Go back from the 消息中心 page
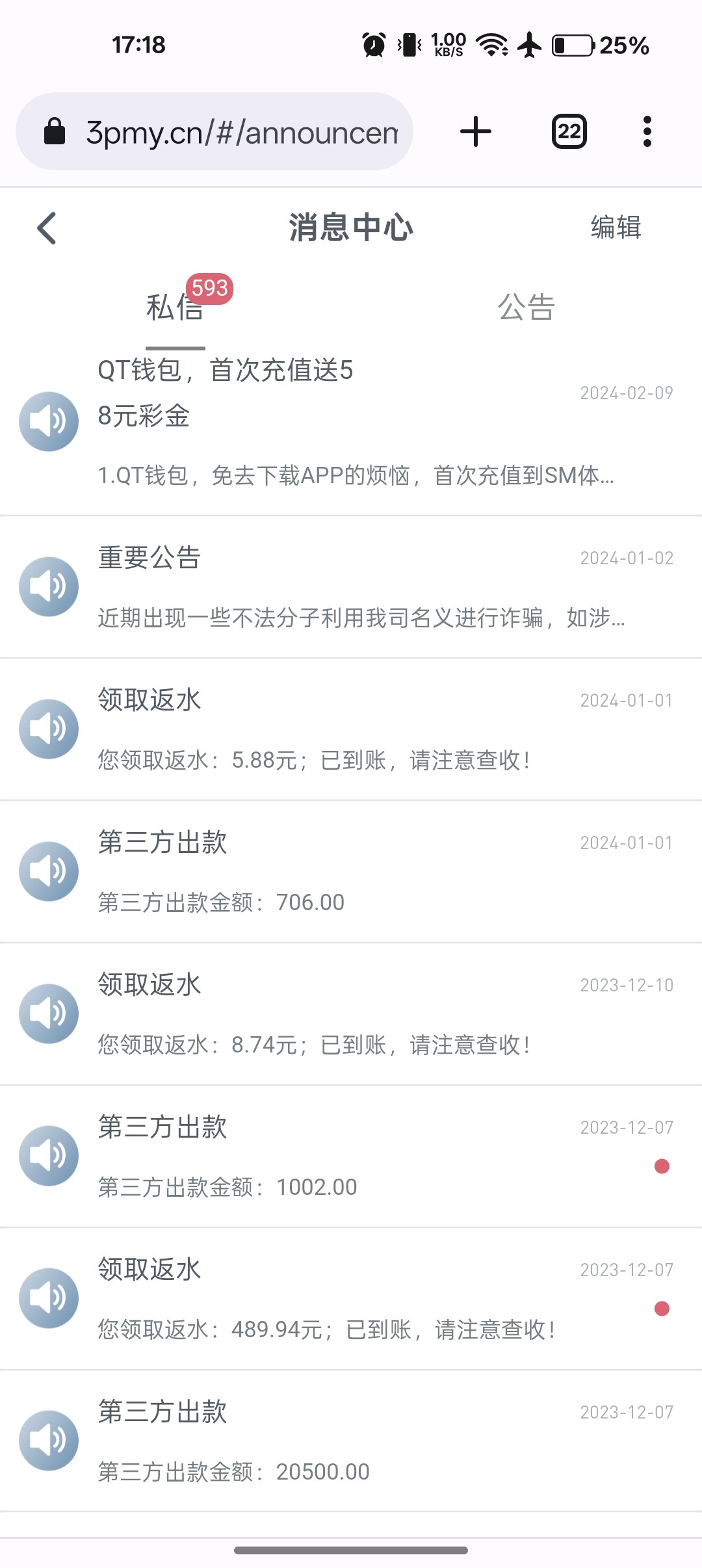 pos(47,228)
